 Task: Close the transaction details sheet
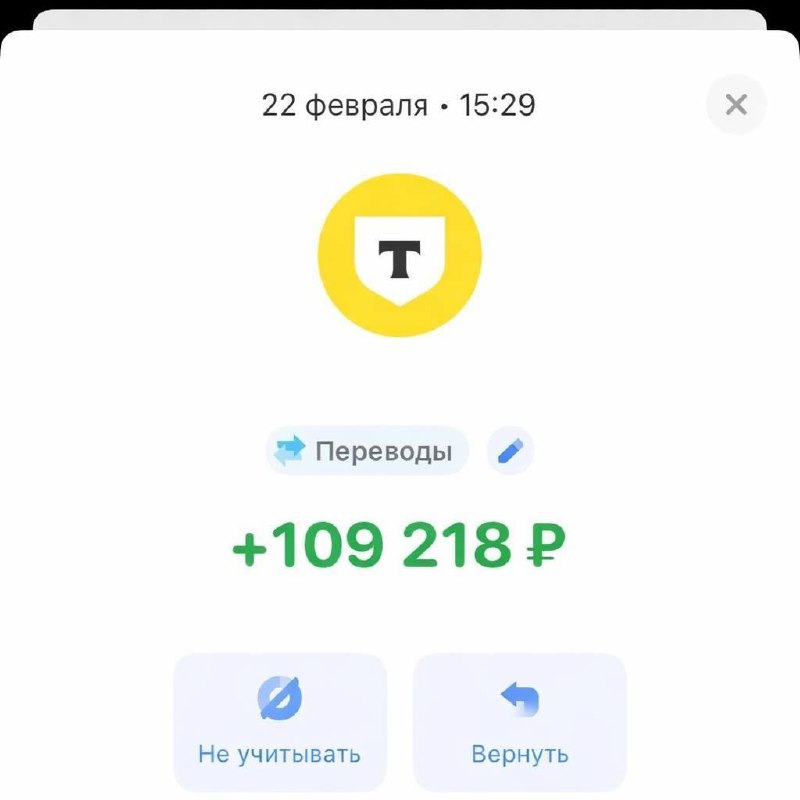pos(736,104)
